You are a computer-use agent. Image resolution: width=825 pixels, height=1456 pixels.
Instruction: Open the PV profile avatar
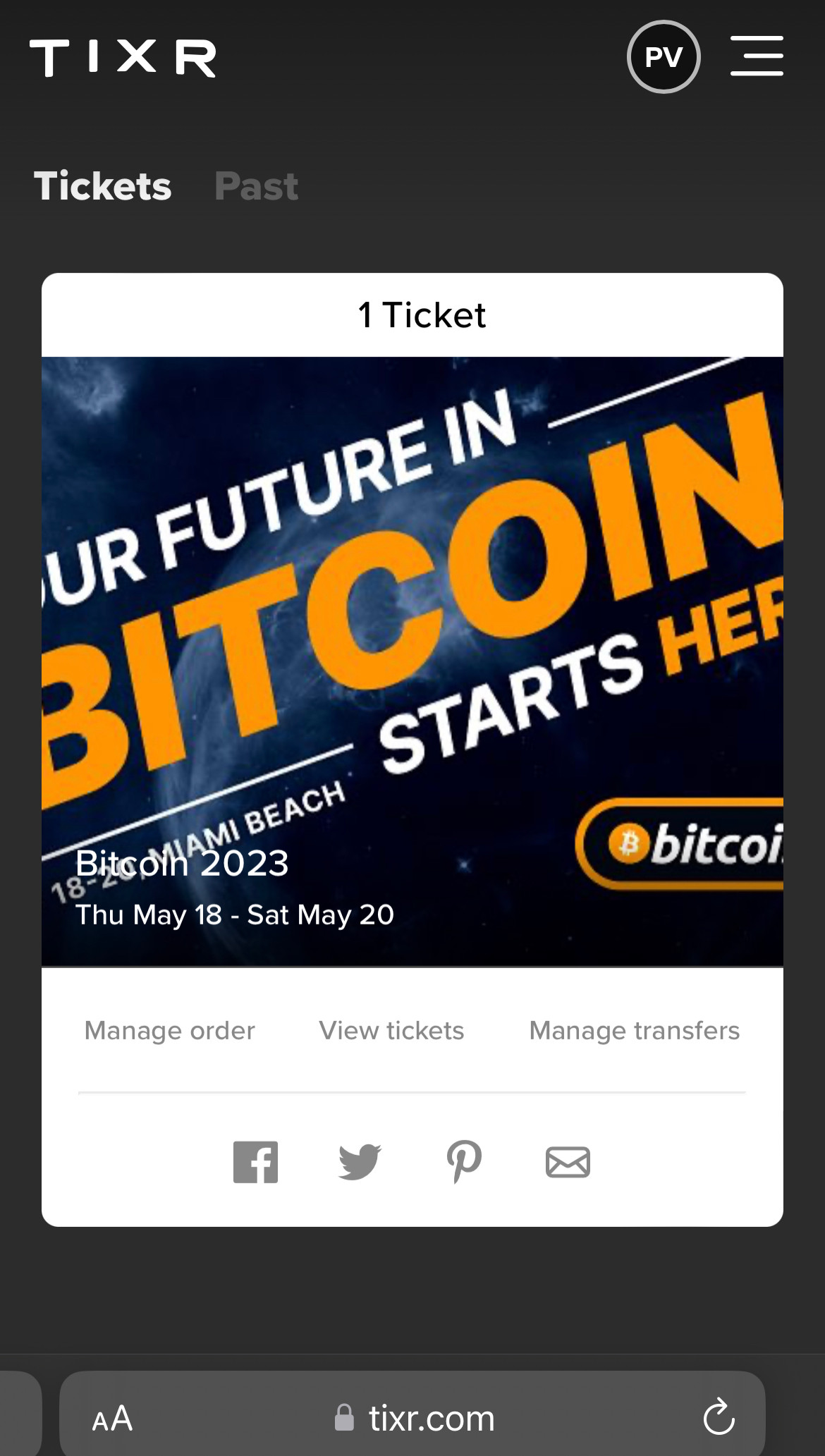click(663, 57)
